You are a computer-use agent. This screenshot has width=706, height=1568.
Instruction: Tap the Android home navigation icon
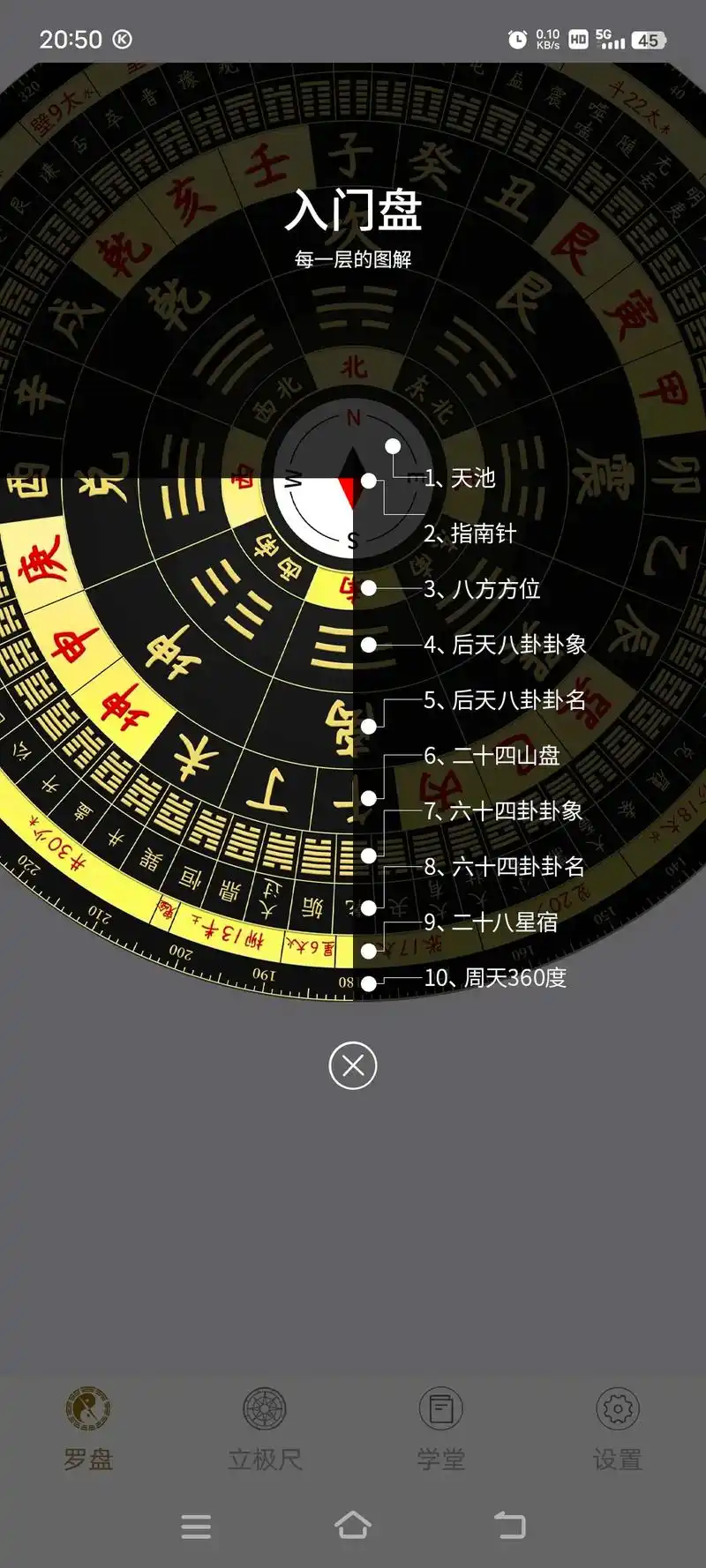[x=353, y=1527]
